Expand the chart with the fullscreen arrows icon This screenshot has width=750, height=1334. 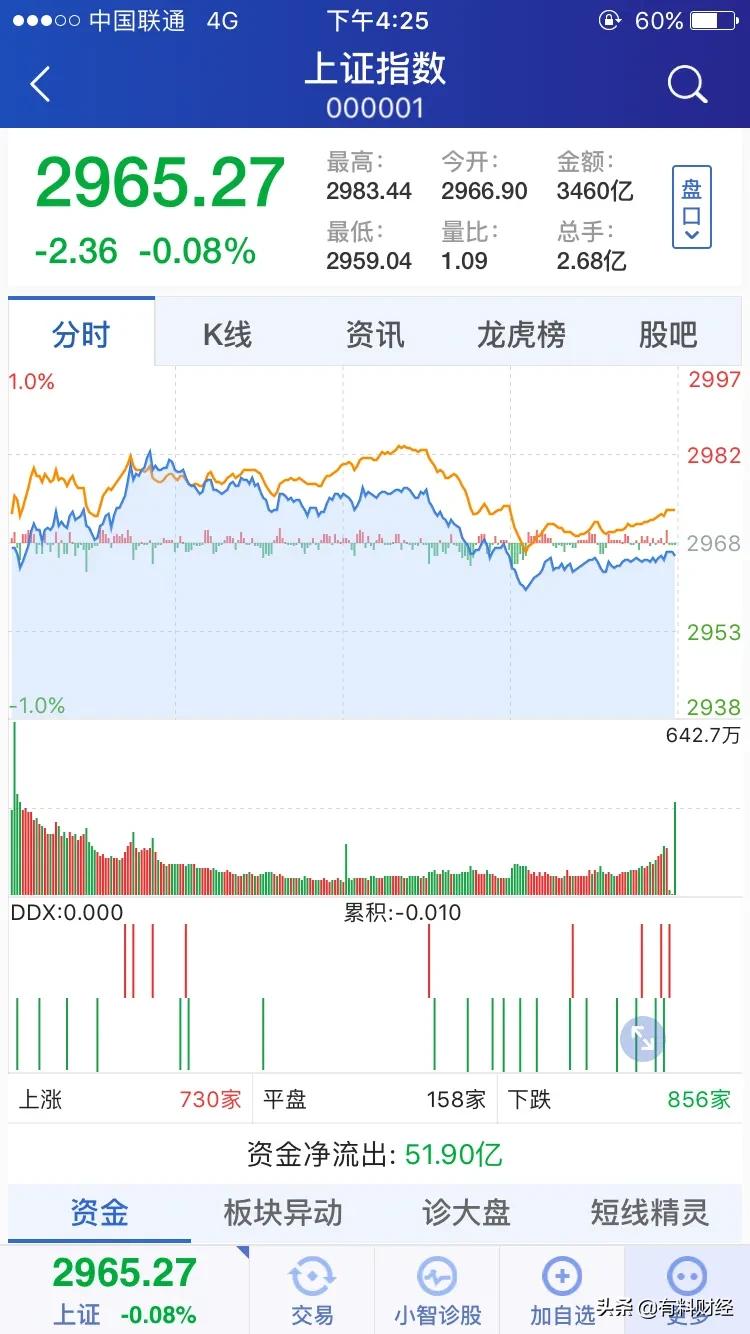coord(642,1037)
